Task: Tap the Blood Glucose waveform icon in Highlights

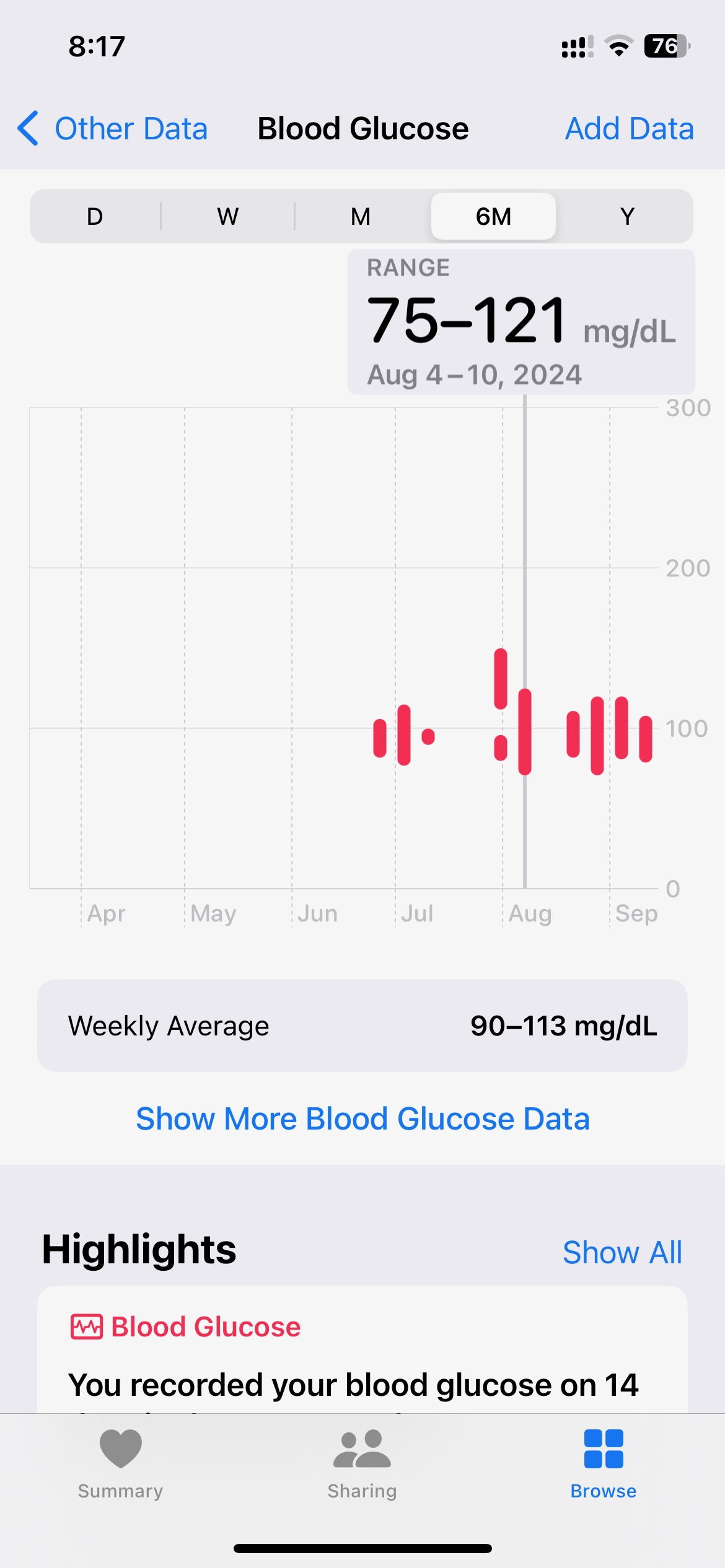Action: (87, 1326)
